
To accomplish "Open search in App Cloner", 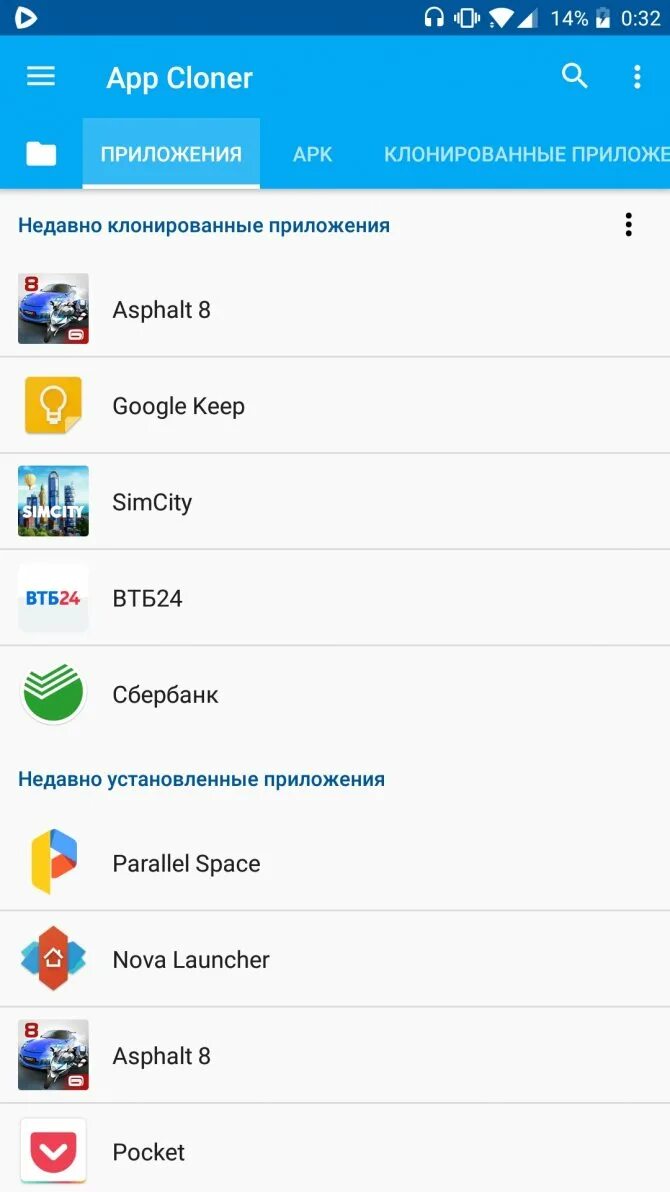I will coord(575,77).
